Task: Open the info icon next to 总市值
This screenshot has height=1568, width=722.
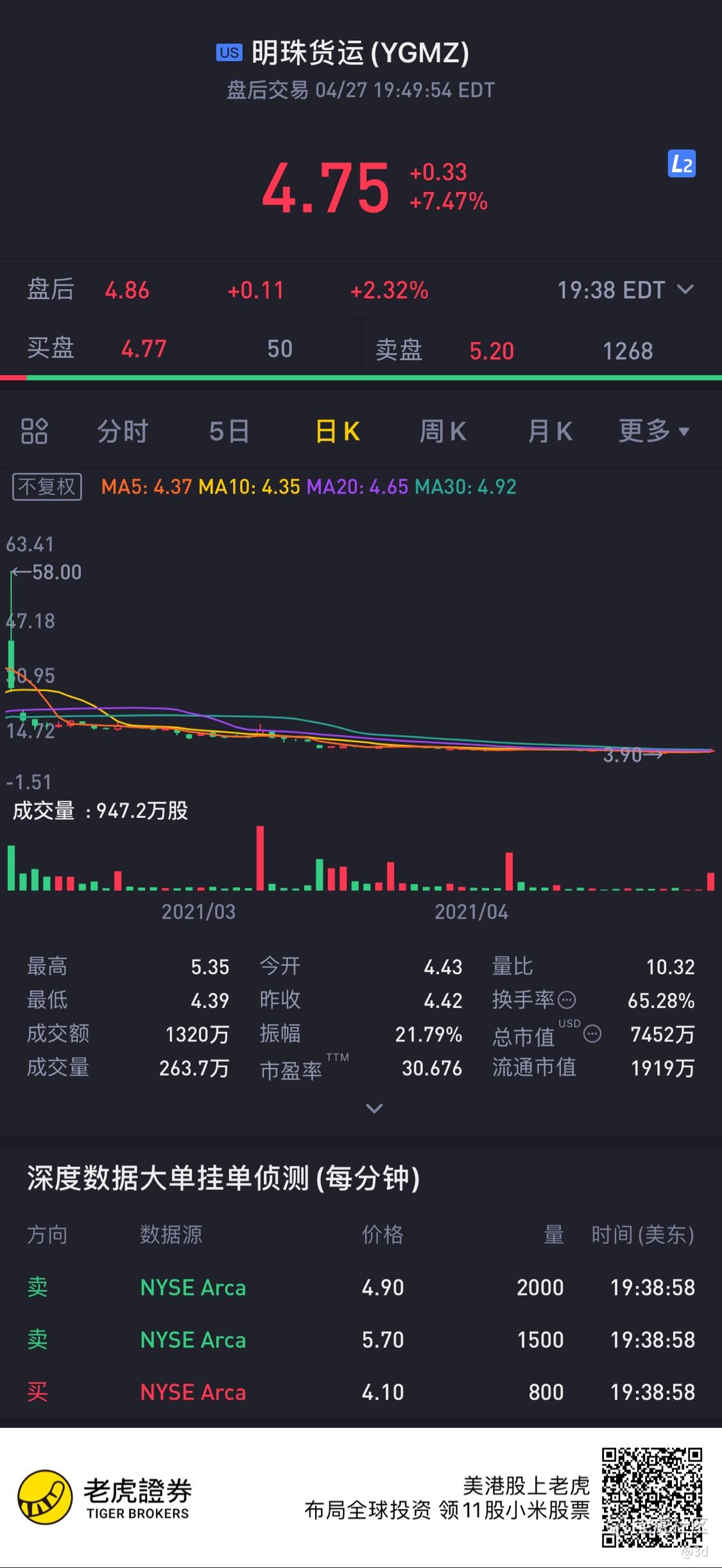Action: click(593, 1034)
